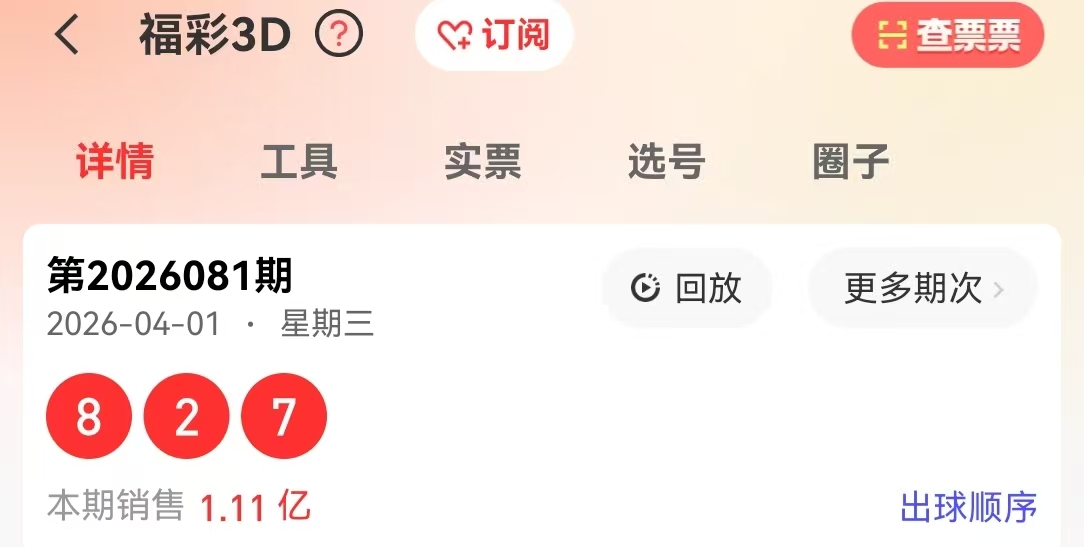Open the help question mark beside 福彩3D

[339, 36]
